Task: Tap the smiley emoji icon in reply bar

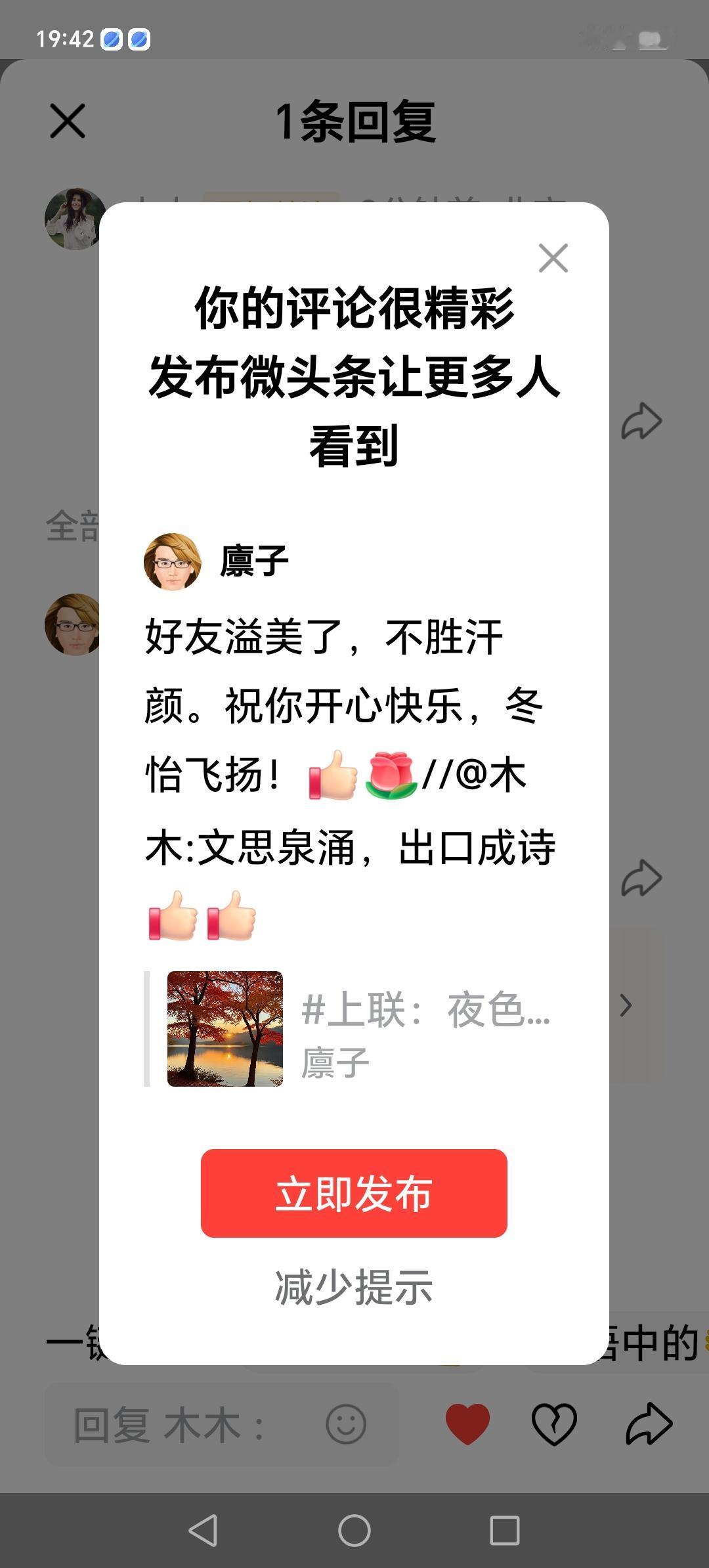Action: pyautogui.click(x=346, y=1425)
